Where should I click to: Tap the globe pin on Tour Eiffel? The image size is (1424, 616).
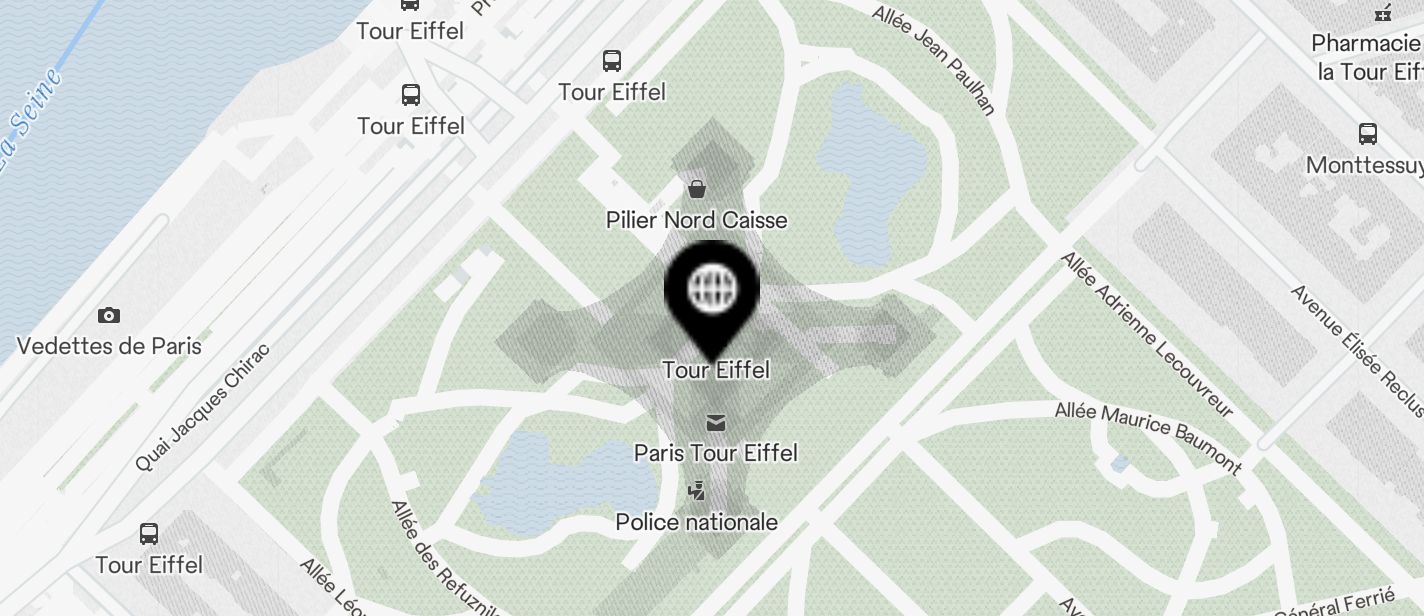click(x=712, y=290)
